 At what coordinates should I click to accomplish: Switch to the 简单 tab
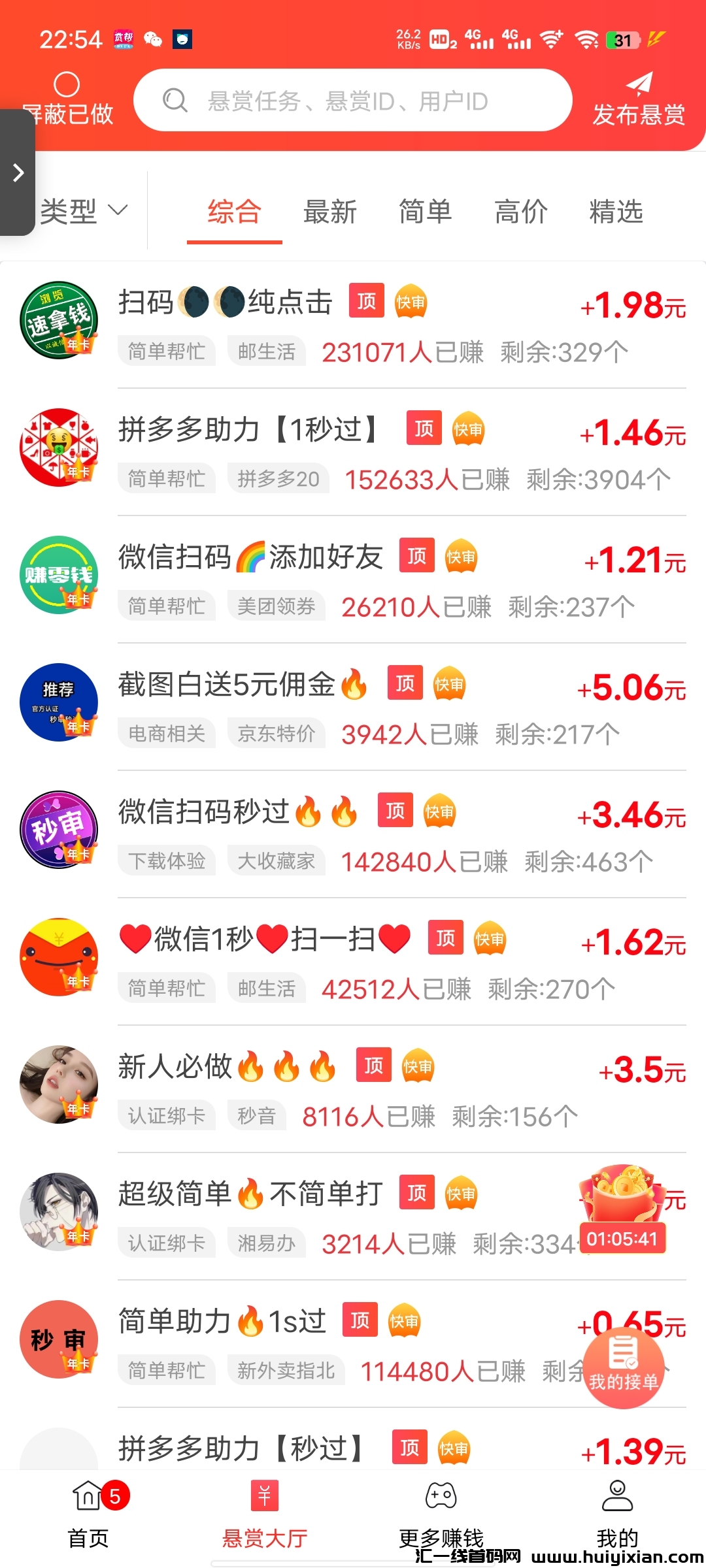[426, 212]
